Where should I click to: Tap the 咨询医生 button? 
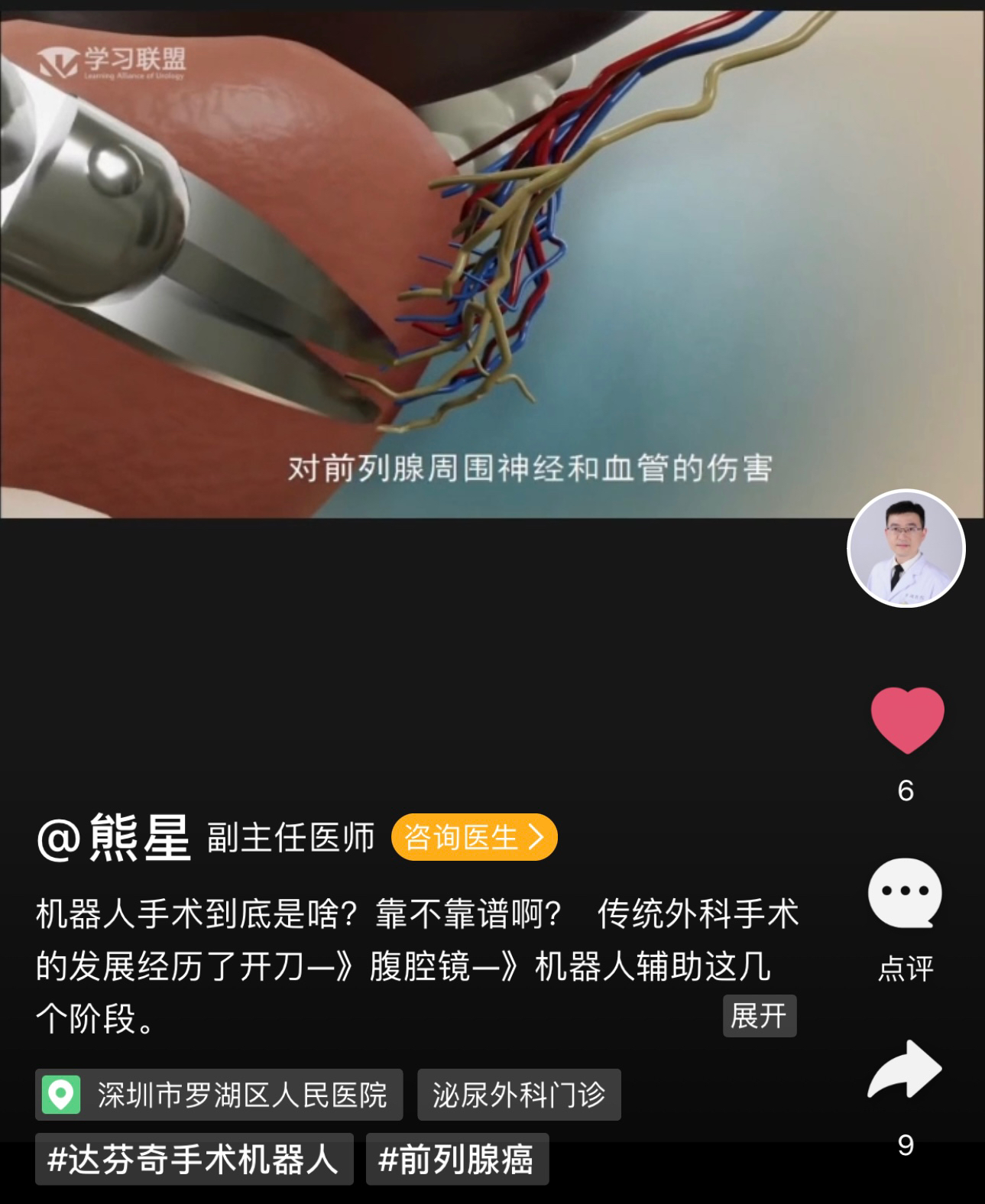click(474, 837)
